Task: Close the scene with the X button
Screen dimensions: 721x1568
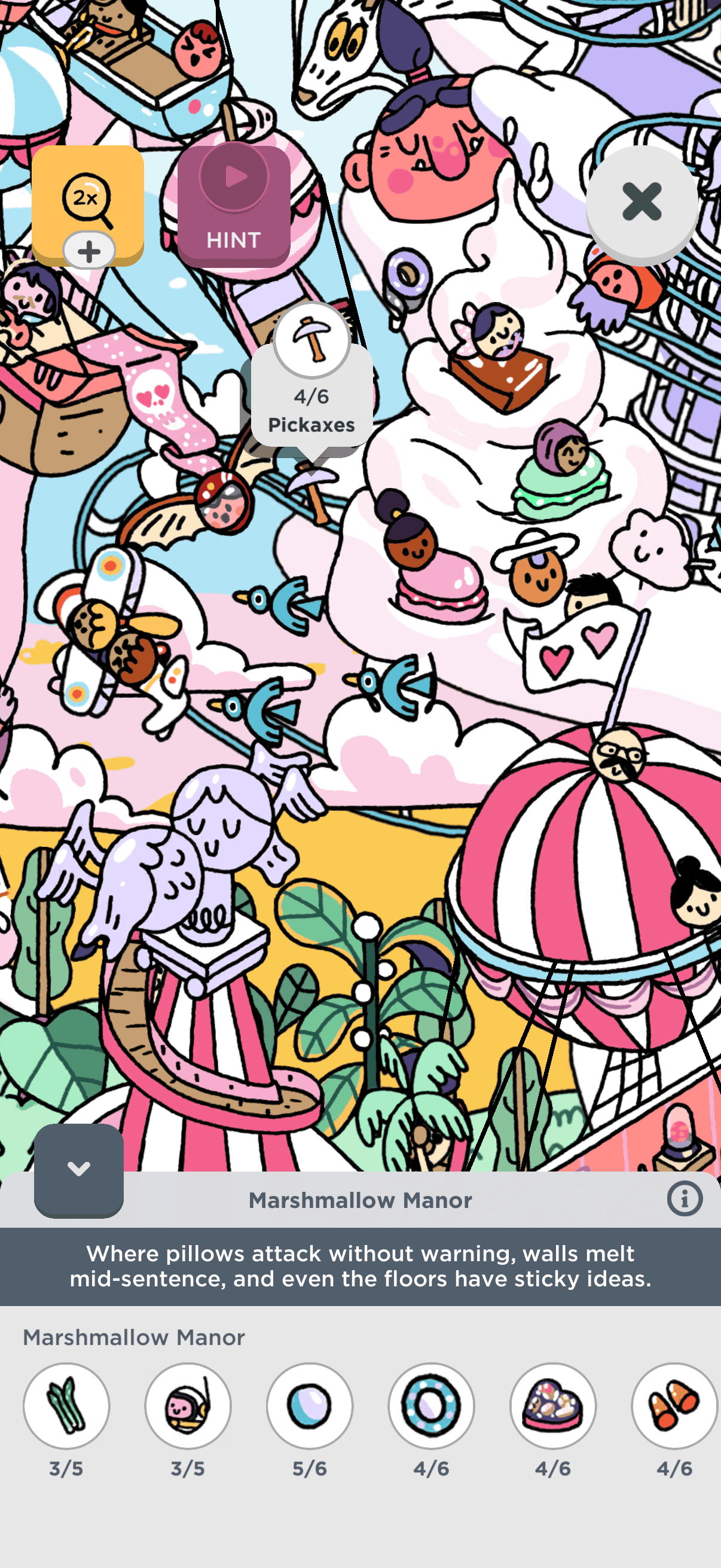Action: [642, 202]
